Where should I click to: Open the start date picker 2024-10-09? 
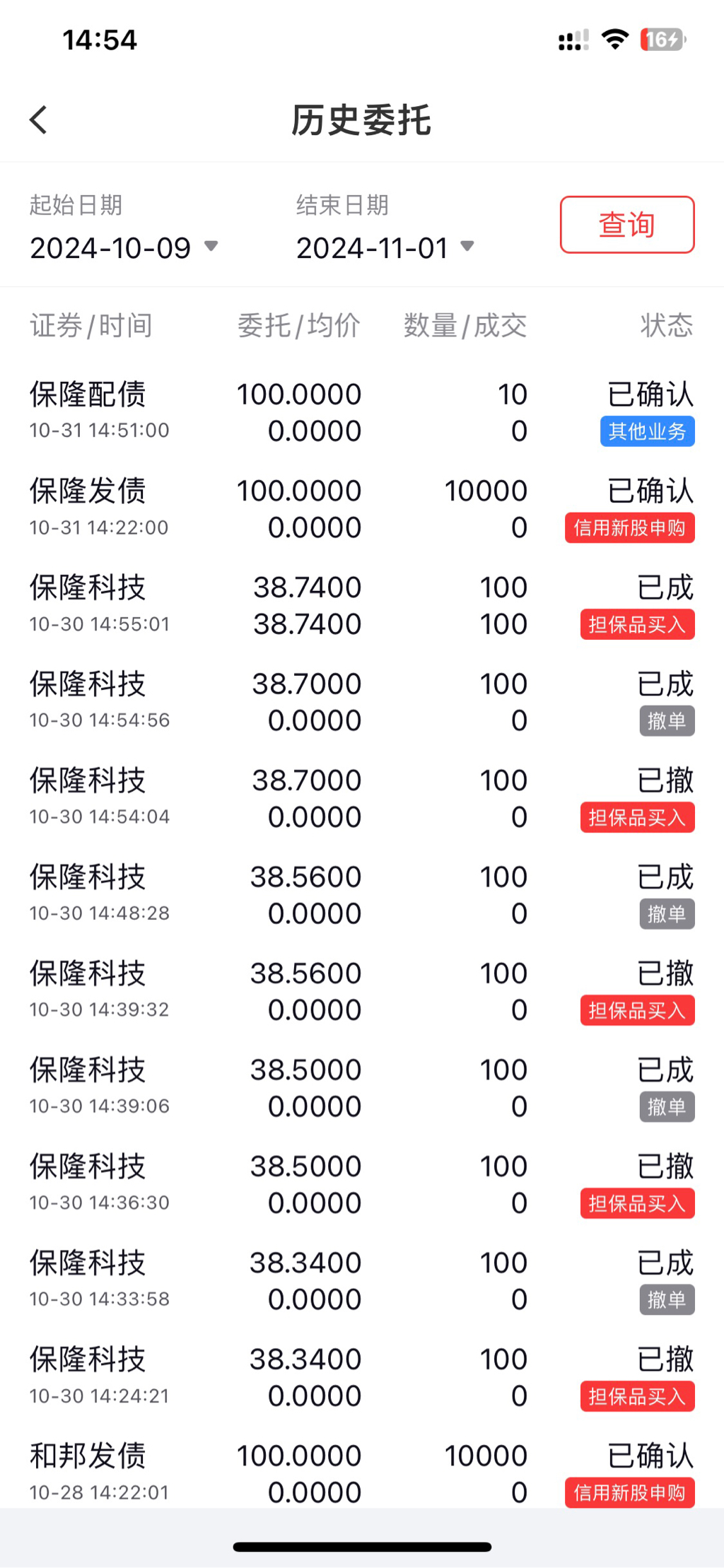click(x=124, y=248)
